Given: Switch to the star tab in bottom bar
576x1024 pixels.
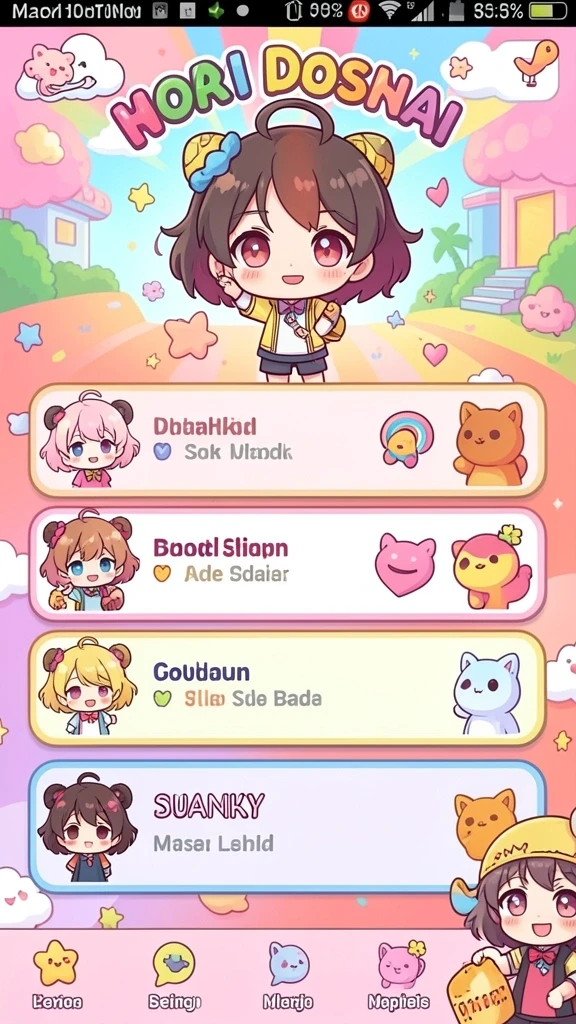Looking at the screenshot, I should pos(57,974).
